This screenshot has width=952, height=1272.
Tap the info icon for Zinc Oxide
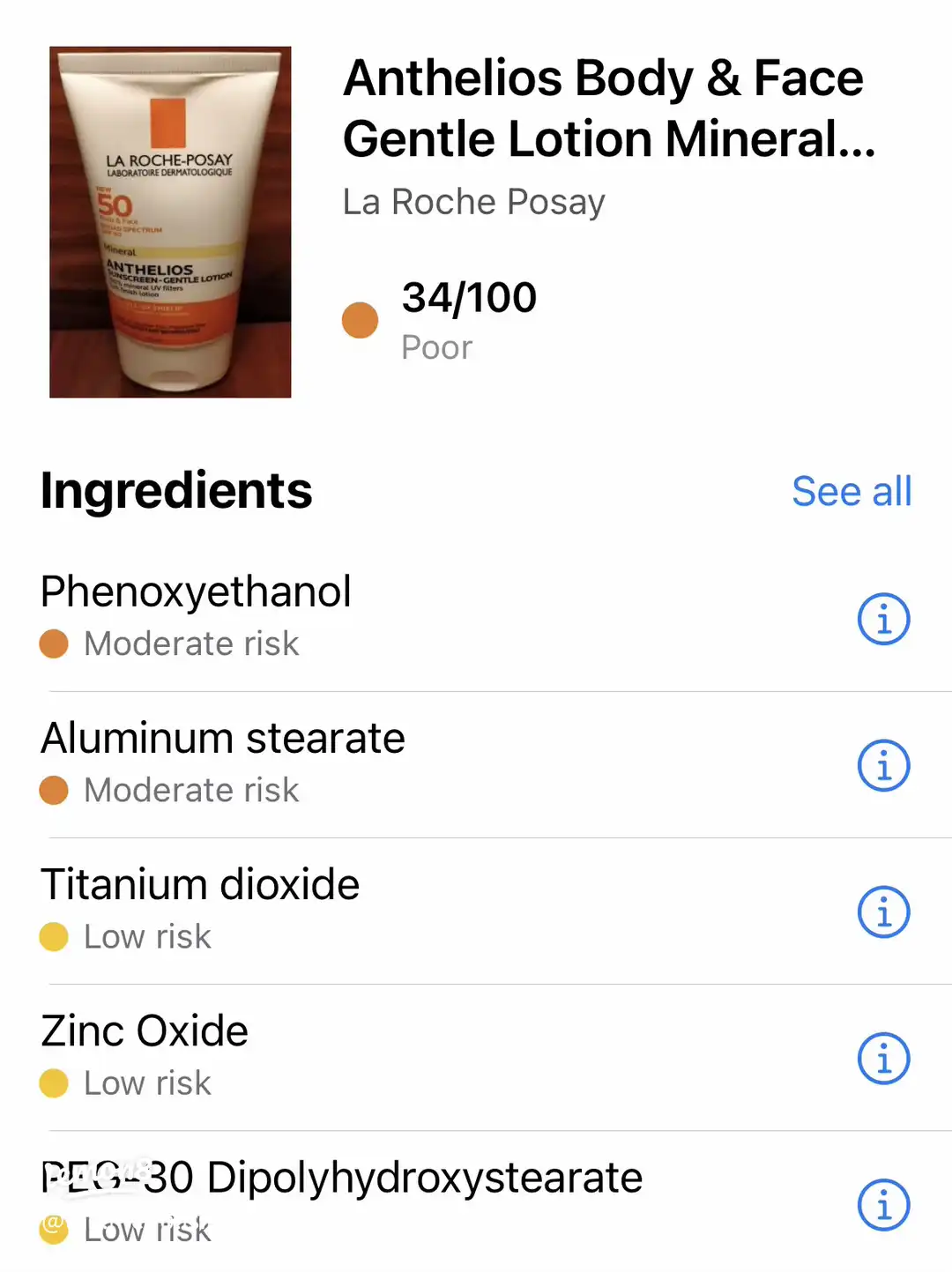click(x=883, y=1058)
